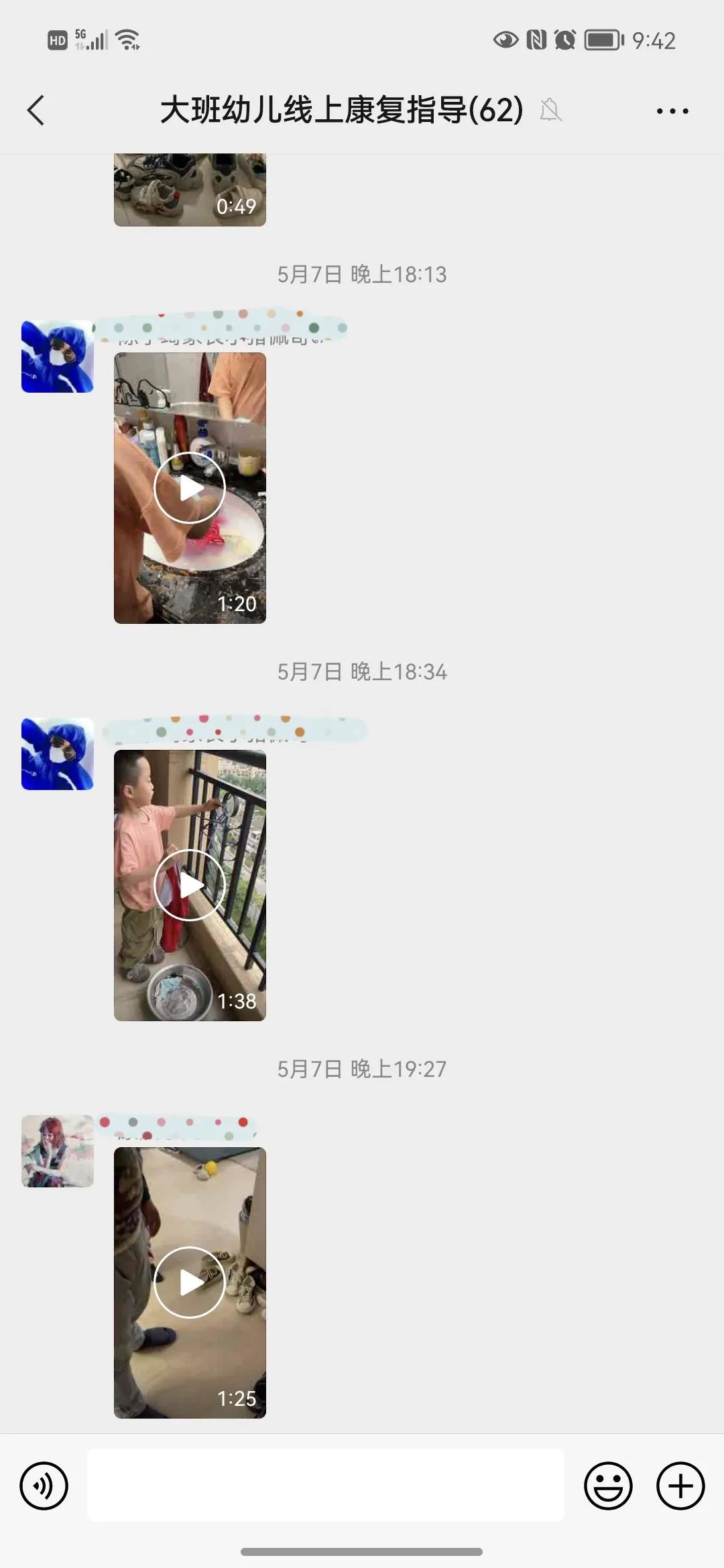The image size is (724, 1568).
Task: Play the 0:49 shoes video
Action: coord(190,190)
